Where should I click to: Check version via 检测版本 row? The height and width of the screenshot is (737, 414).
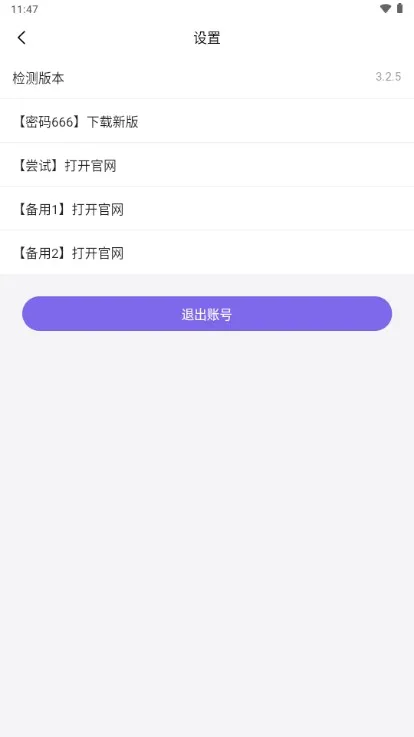(x=207, y=78)
